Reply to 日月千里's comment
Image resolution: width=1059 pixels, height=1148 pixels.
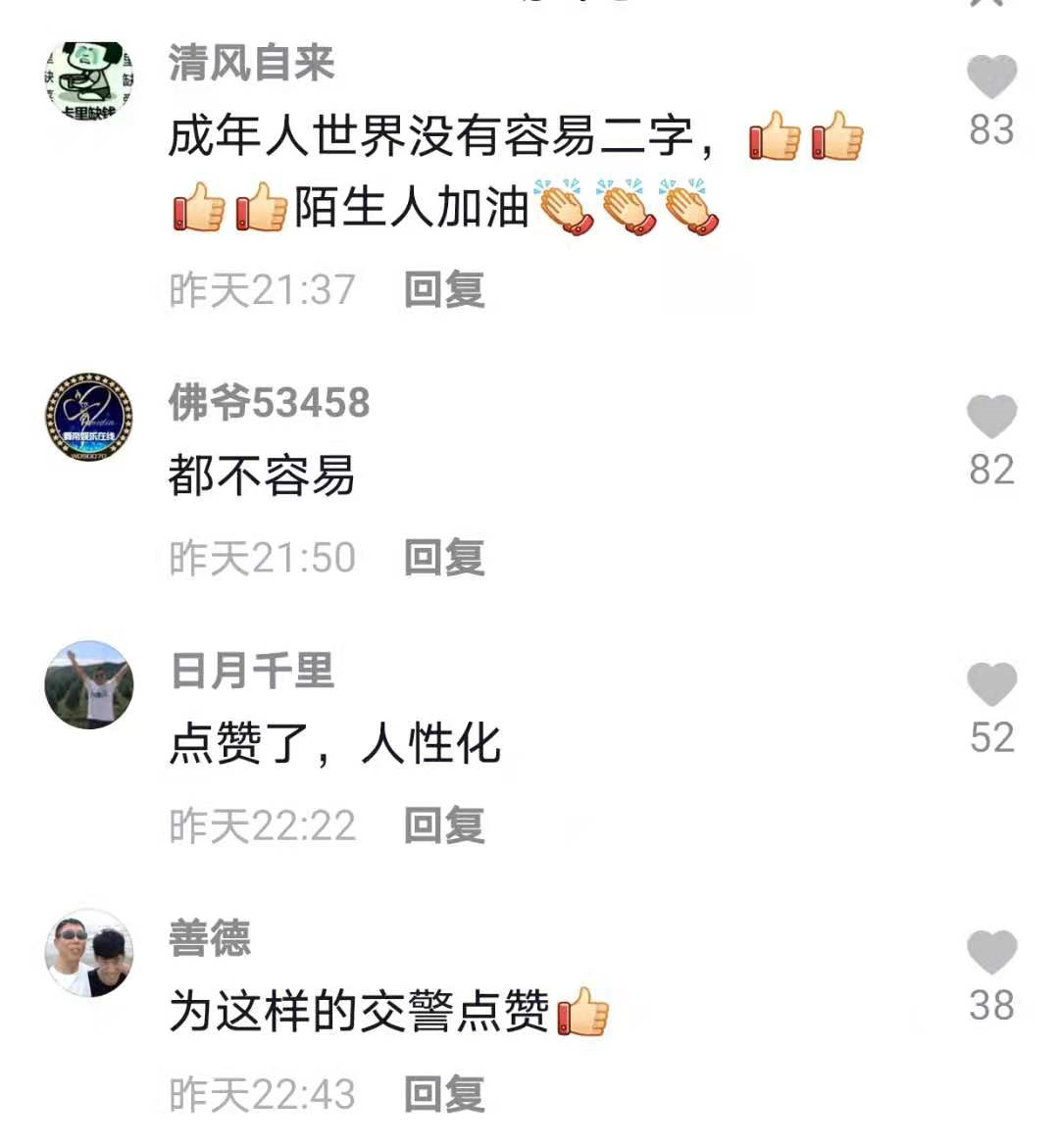tap(444, 826)
